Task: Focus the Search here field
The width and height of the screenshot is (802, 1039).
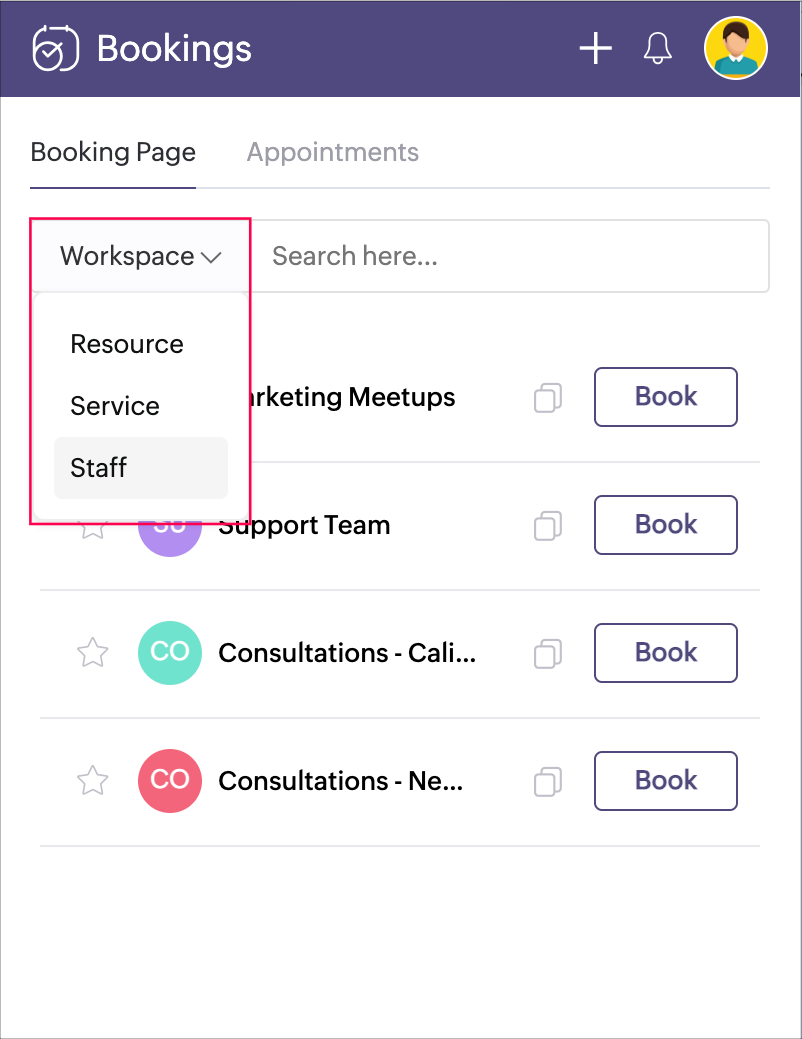Action: [x=508, y=256]
